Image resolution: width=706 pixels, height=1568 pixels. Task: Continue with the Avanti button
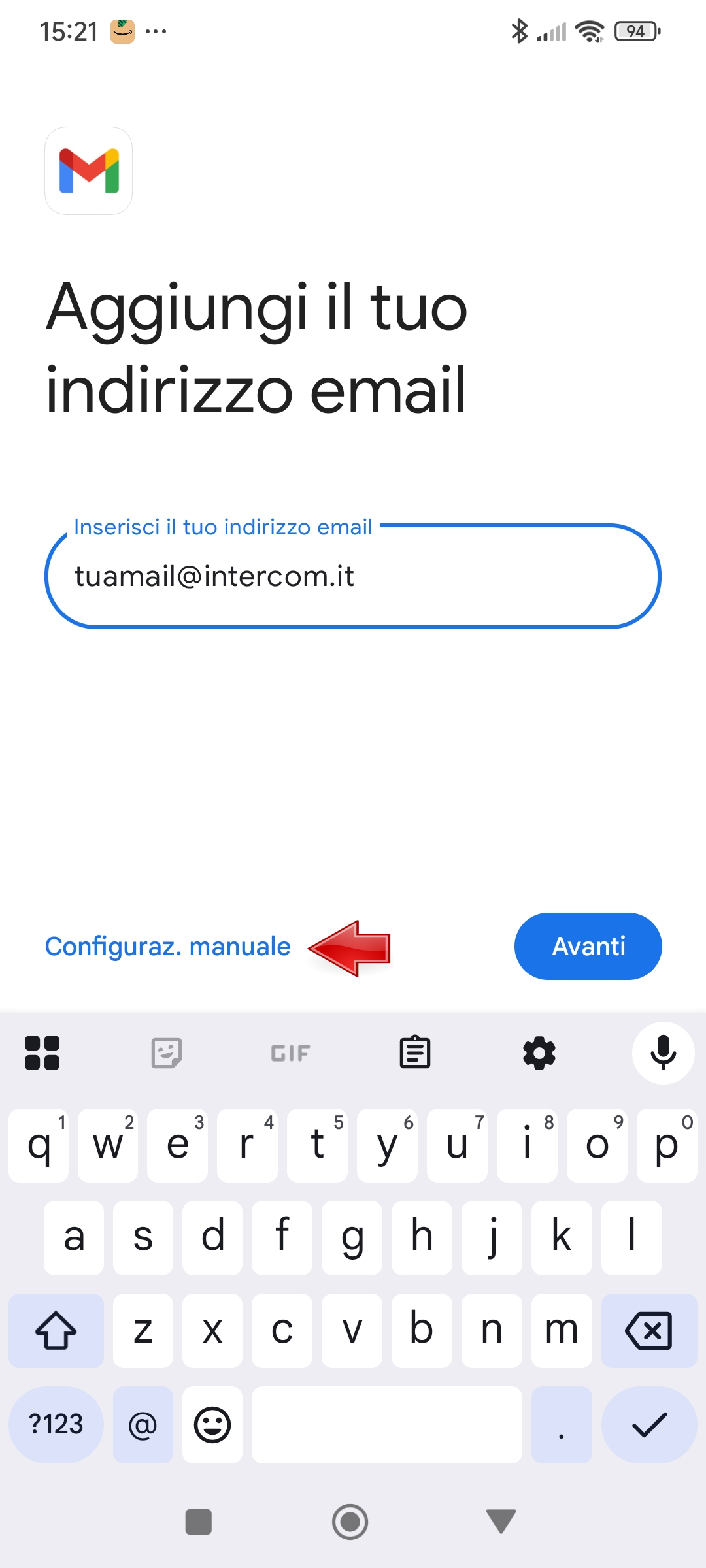[x=588, y=947]
